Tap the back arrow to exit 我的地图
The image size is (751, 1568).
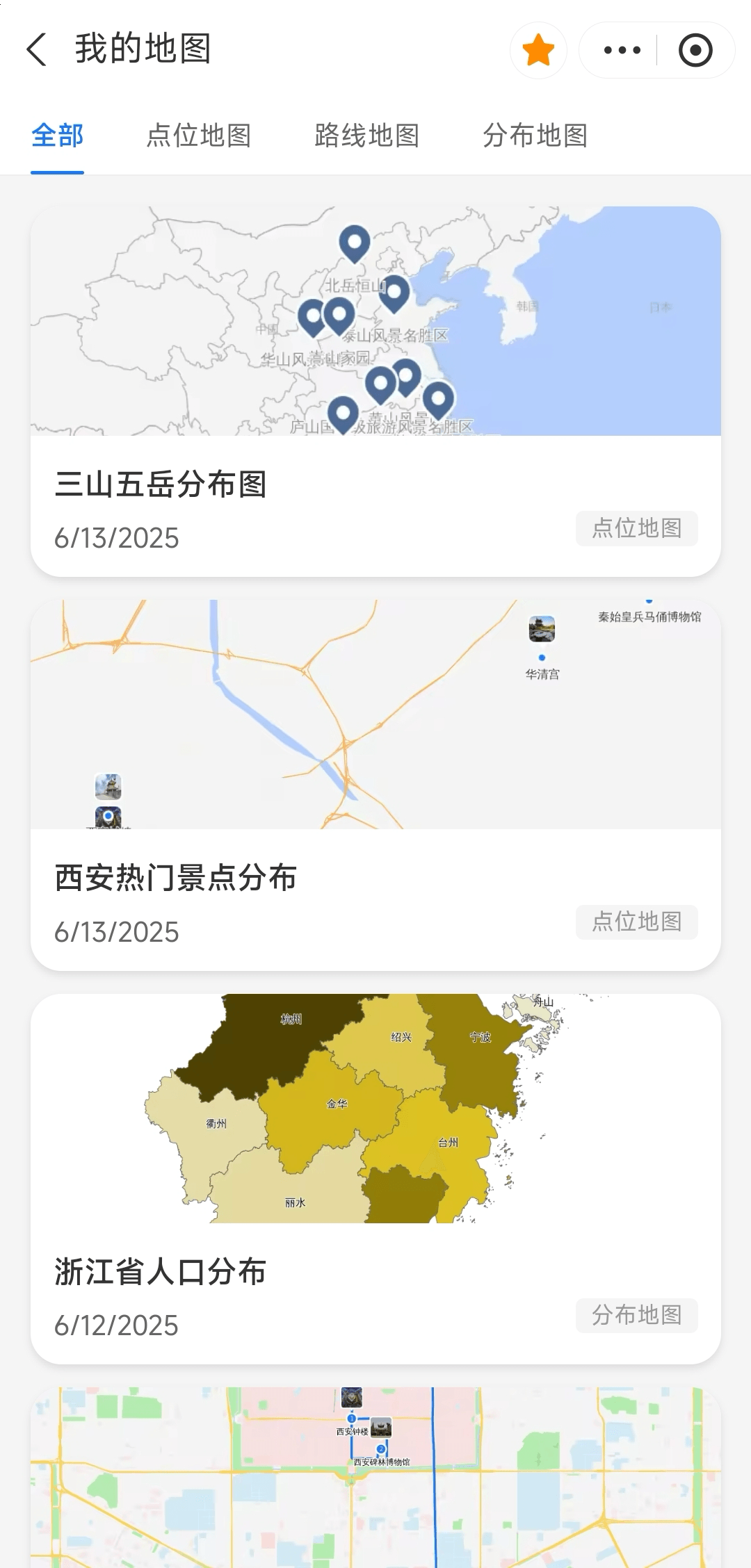coord(38,49)
